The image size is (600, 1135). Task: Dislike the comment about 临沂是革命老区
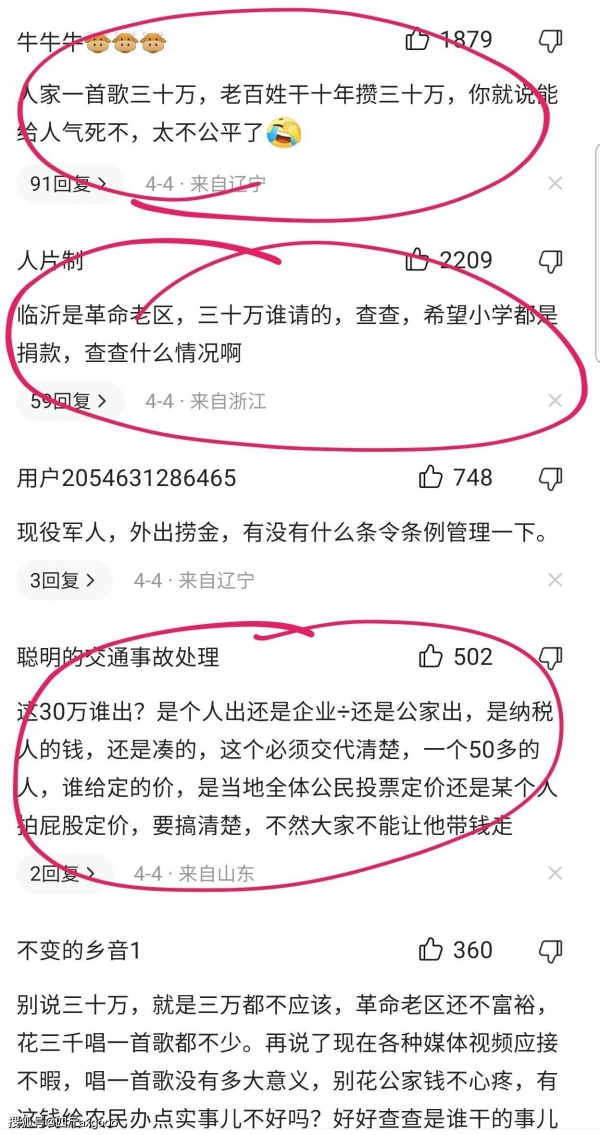coord(550,261)
